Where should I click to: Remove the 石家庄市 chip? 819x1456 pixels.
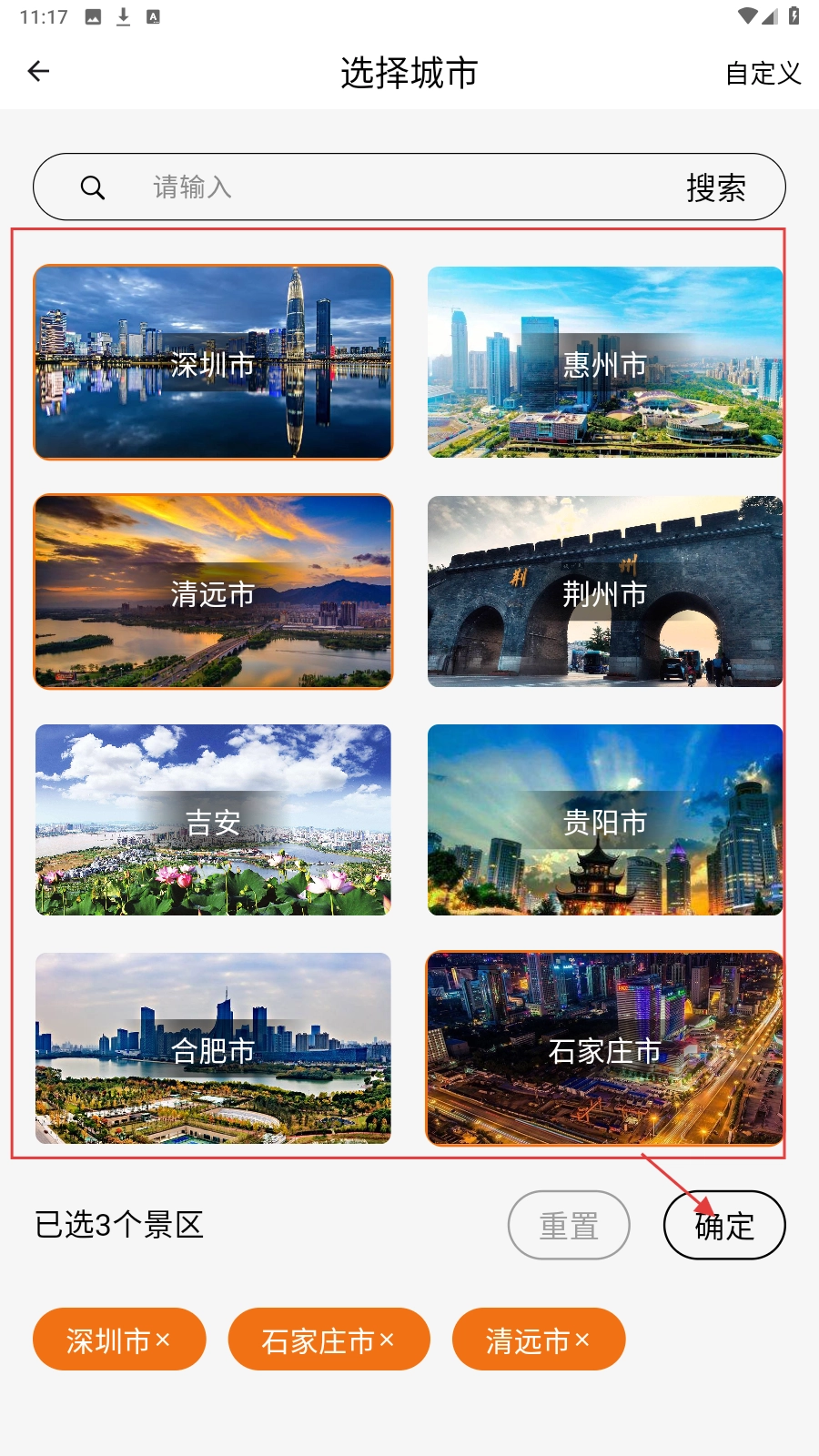coord(387,1340)
